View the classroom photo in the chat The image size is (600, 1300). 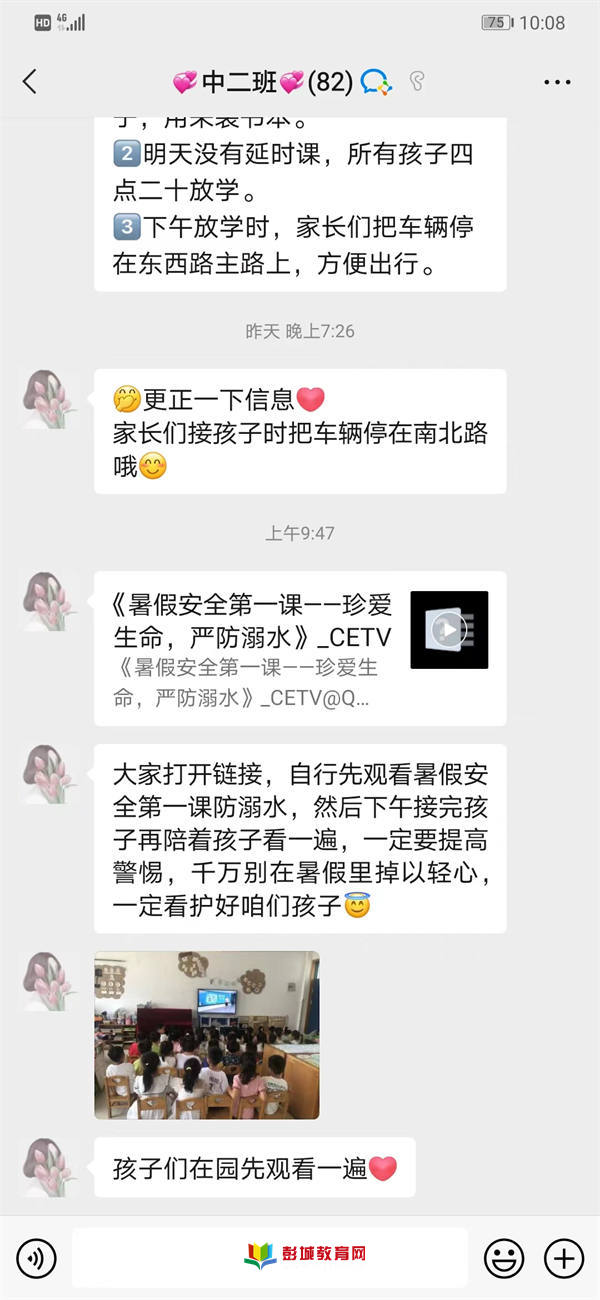coord(207,1034)
